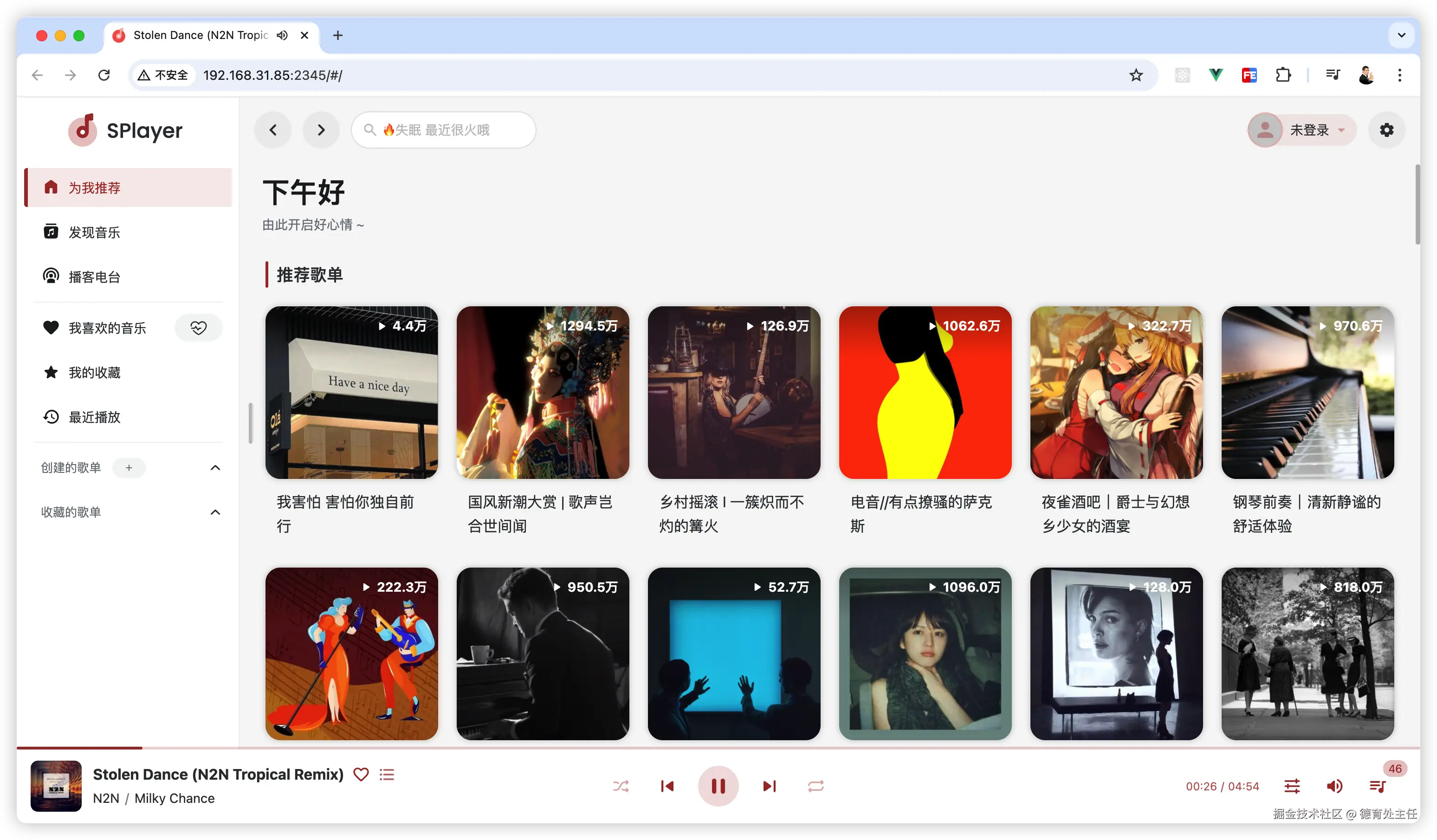Collapse the 收藏的歌单 section

click(x=215, y=512)
